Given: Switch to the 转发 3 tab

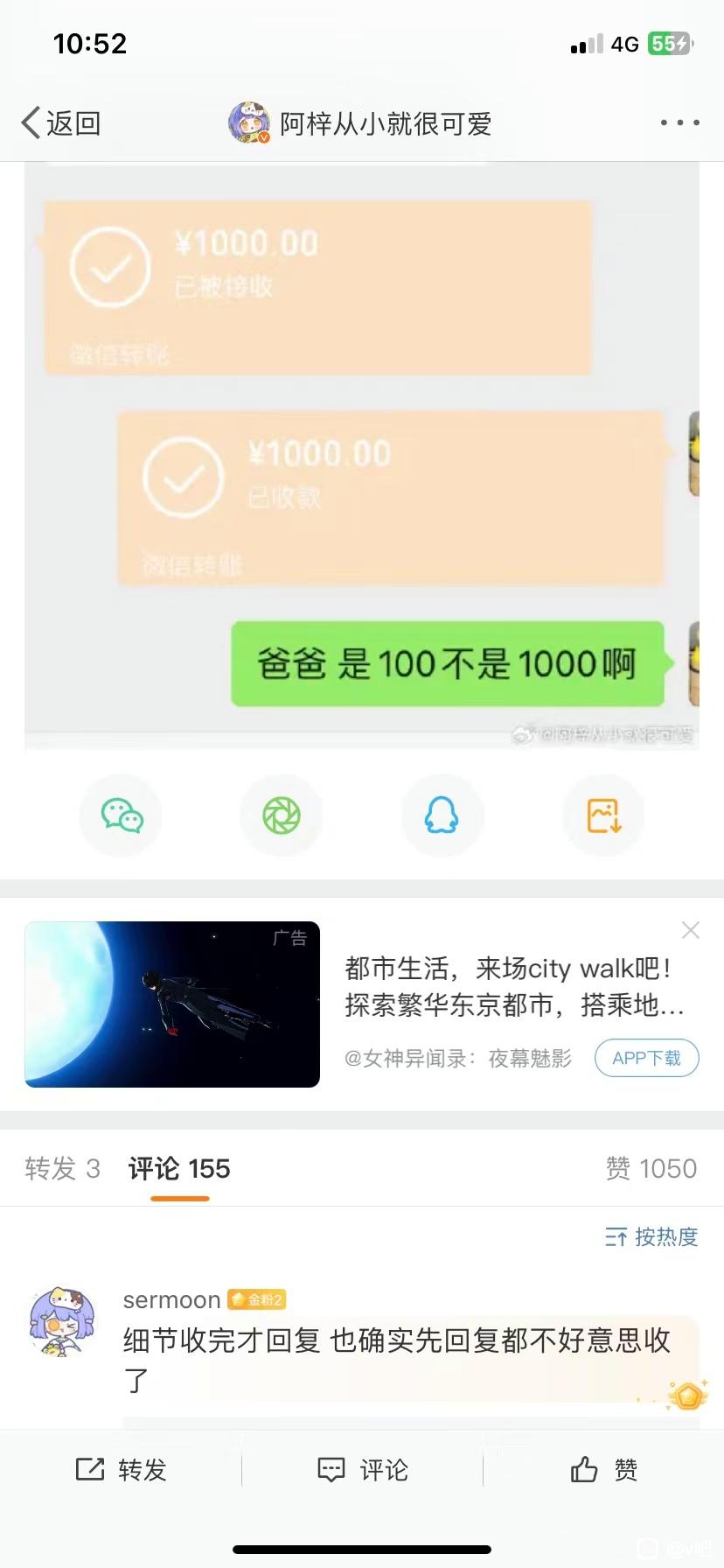Looking at the screenshot, I should (62, 1168).
